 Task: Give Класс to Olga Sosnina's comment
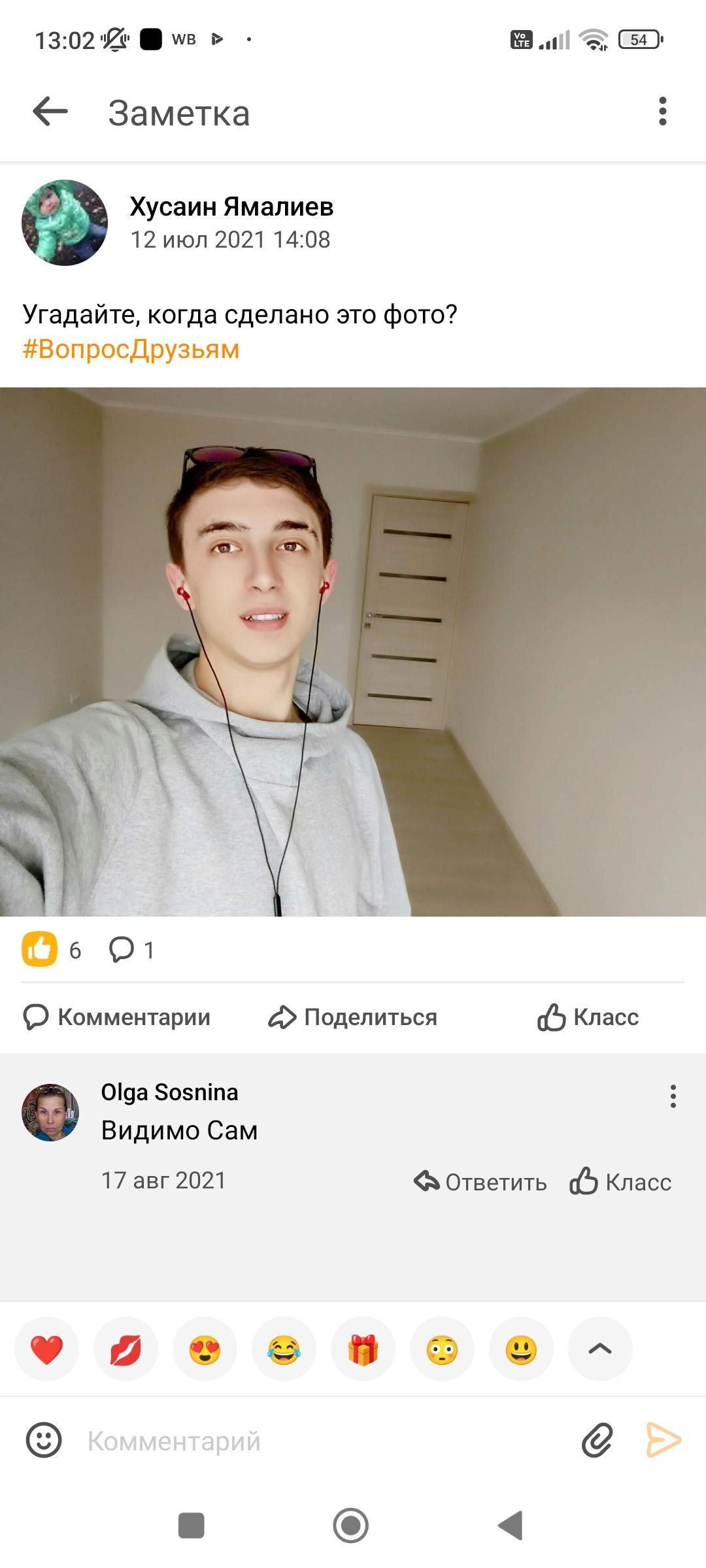[620, 1182]
